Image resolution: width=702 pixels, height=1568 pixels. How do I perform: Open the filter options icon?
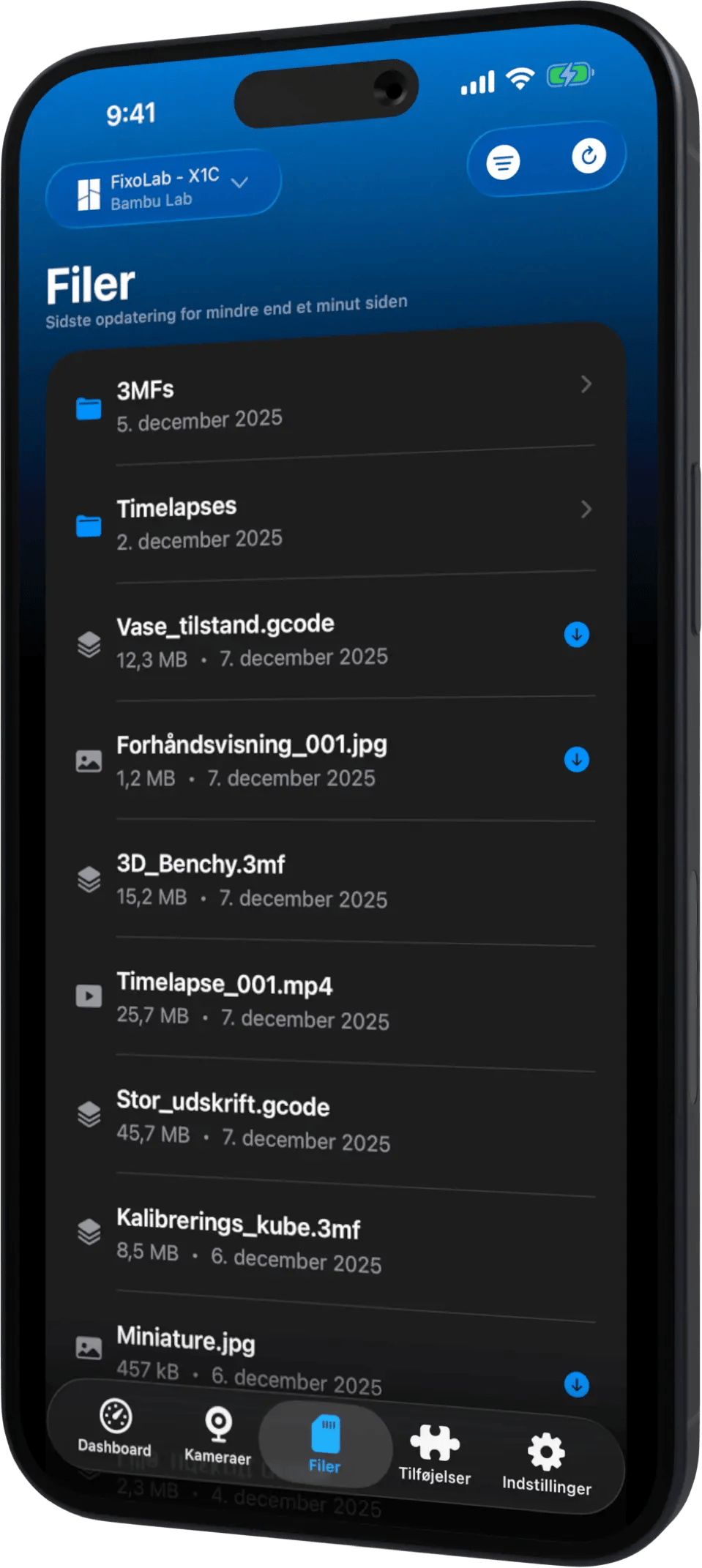point(502,163)
